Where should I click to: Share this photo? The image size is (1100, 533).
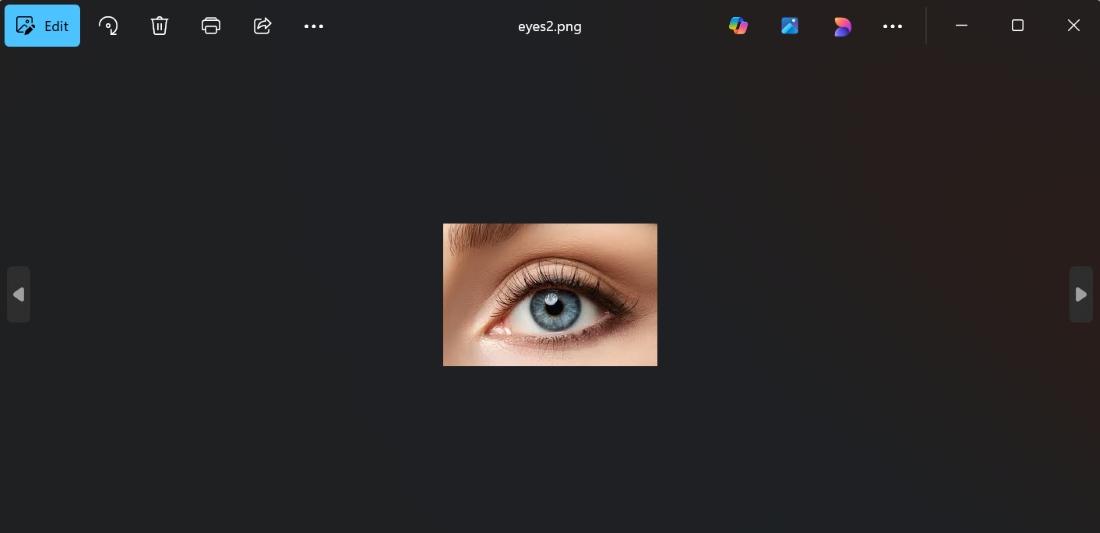[x=262, y=26]
